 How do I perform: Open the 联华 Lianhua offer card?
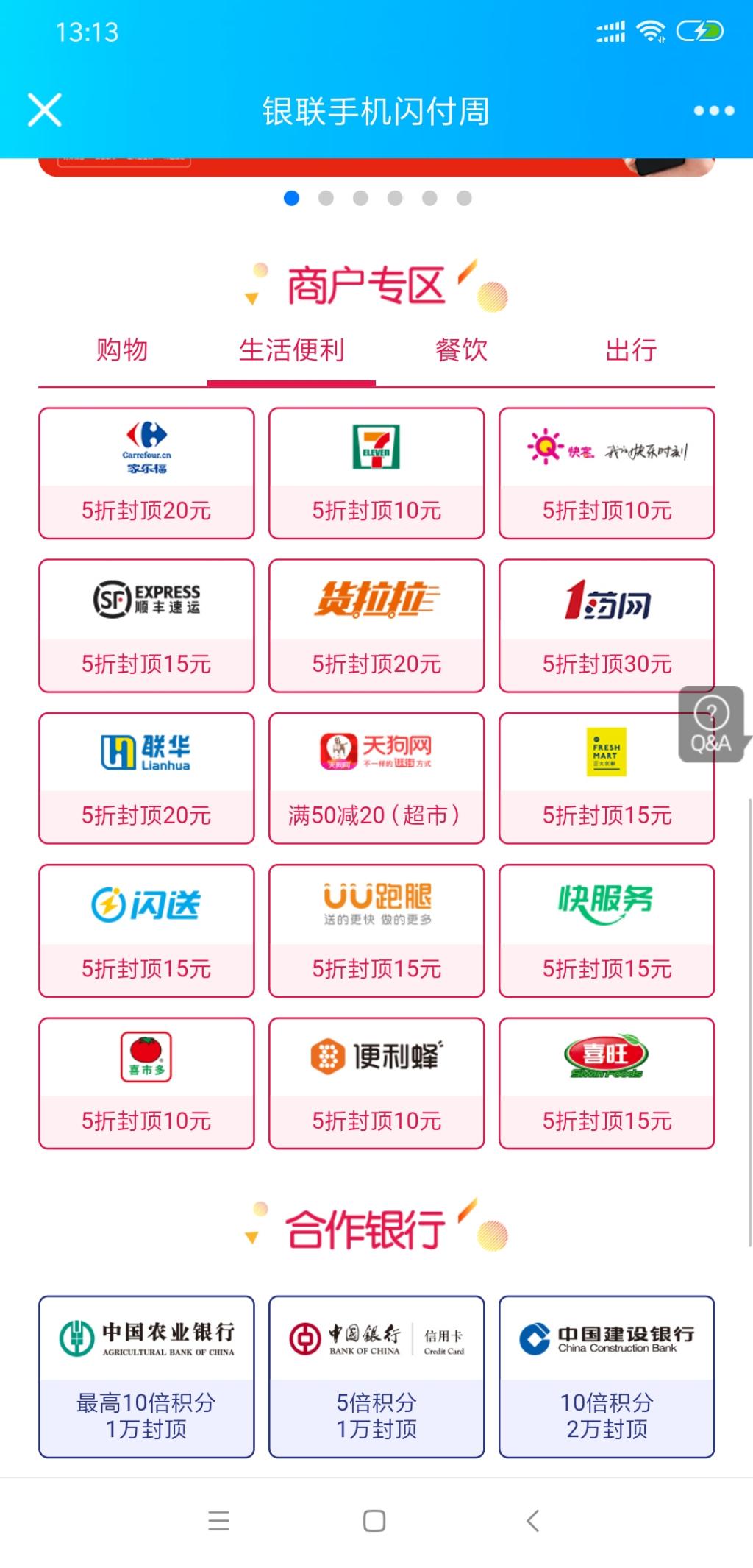pyautogui.click(x=146, y=778)
